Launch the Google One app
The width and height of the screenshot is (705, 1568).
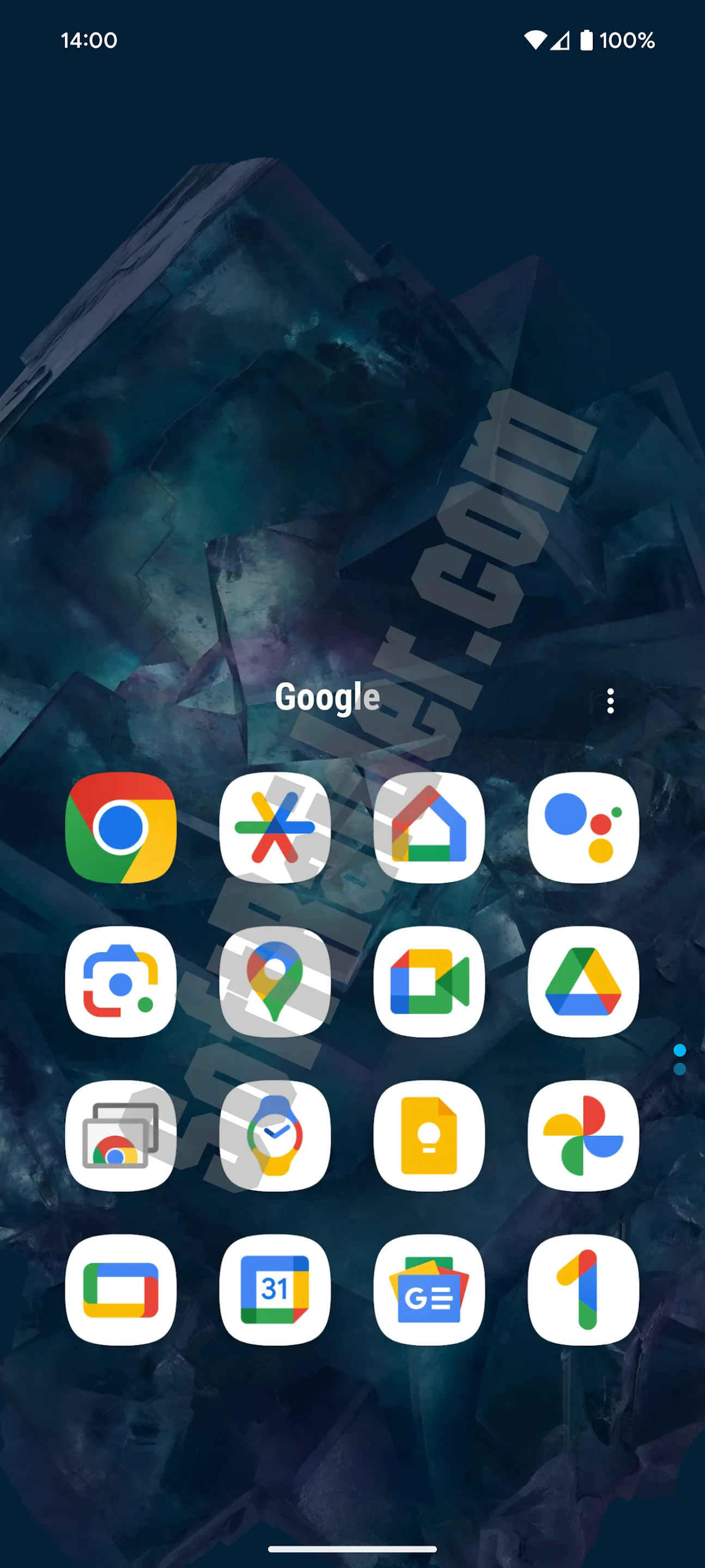[583, 1289]
